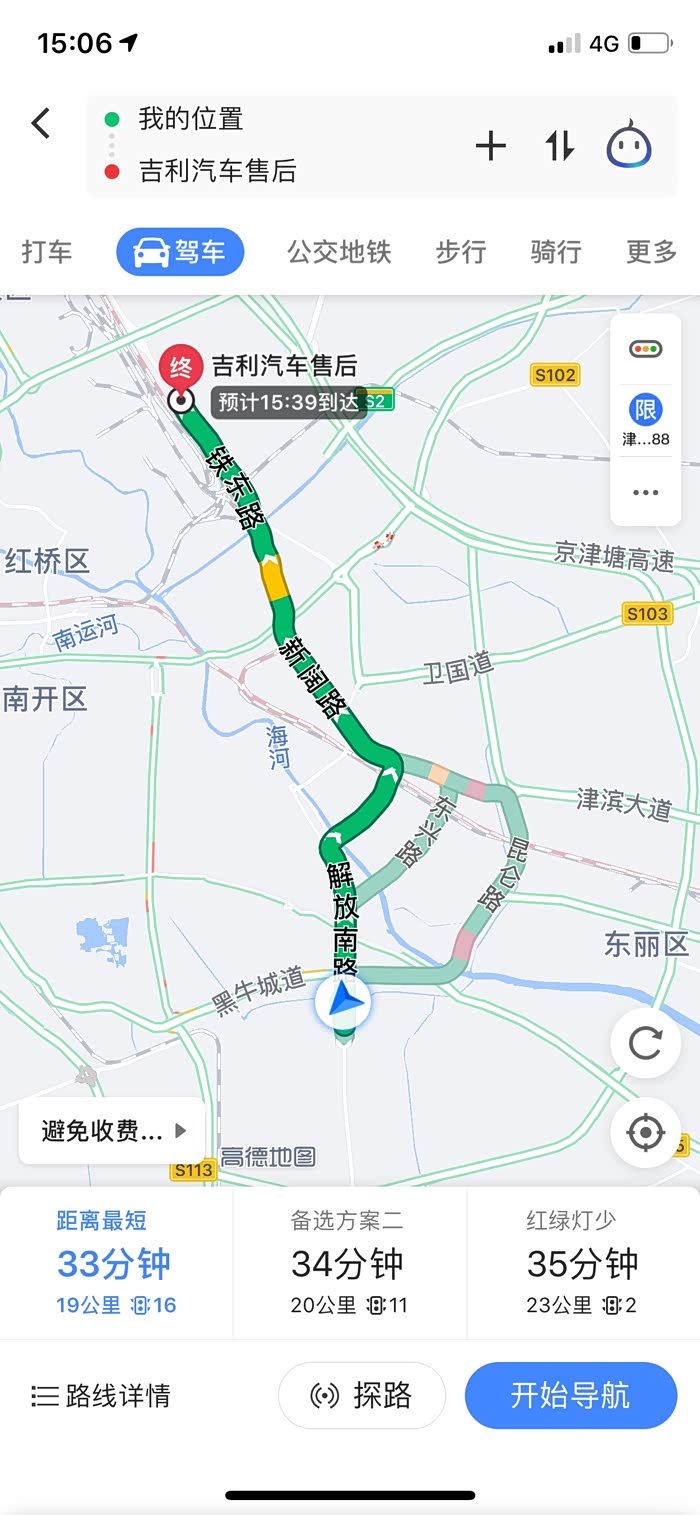
Task: Go back using the top-left arrow
Action: pos(40,124)
